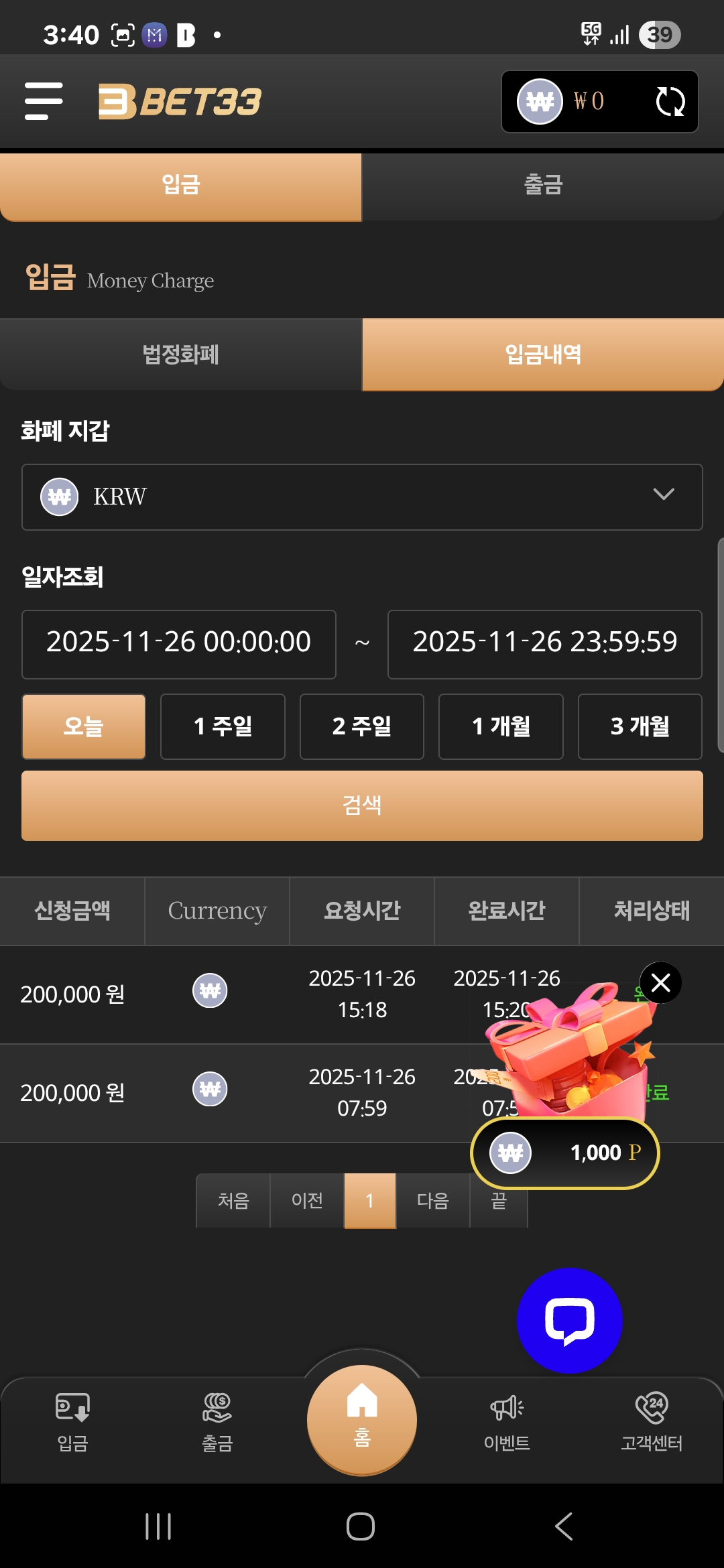Open the live chat bubble
This screenshot has height=1568, width=724.
pyautogui.click(x=569, y=1321)
